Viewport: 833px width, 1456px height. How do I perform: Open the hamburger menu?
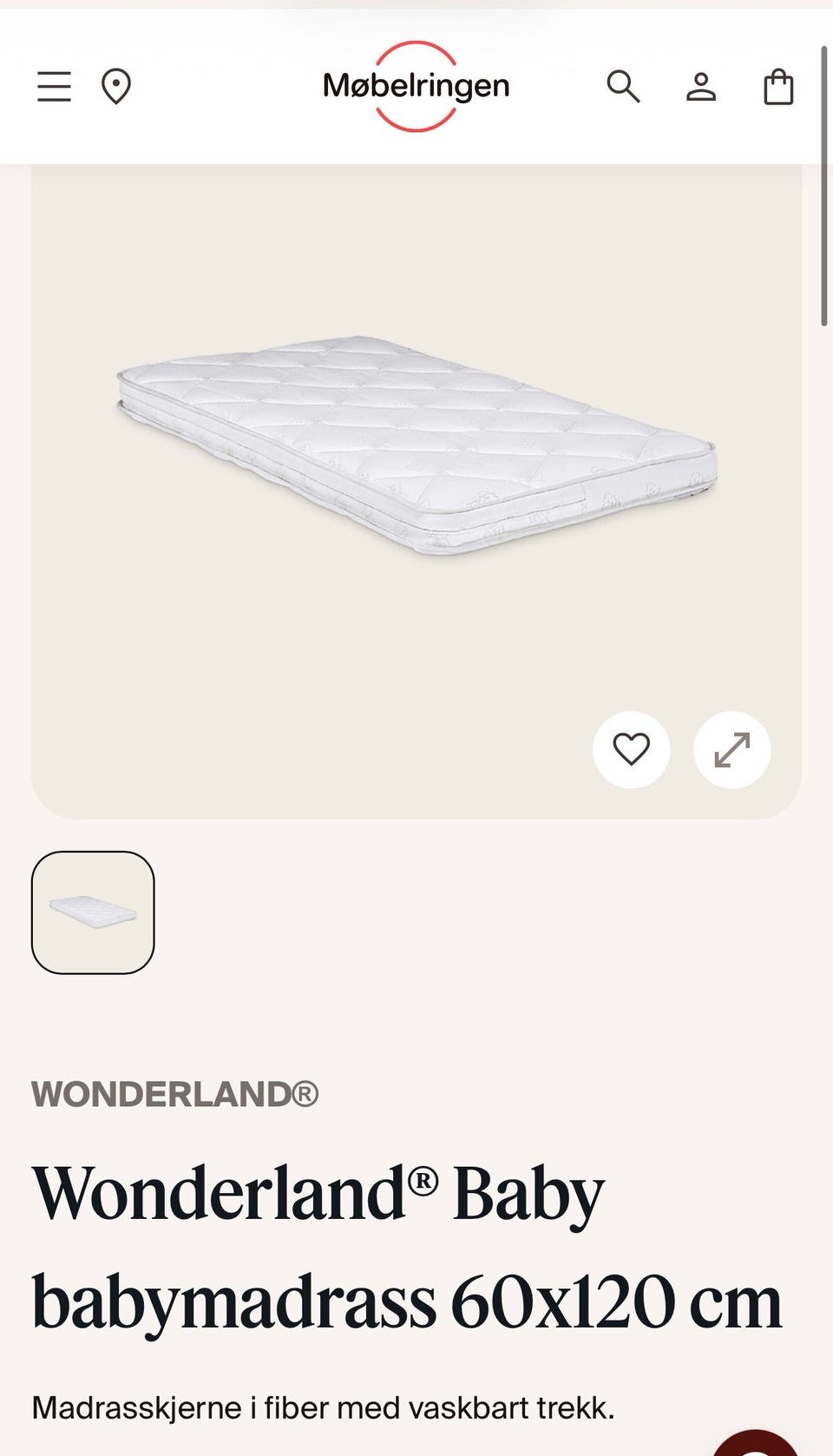coord(54,87)
